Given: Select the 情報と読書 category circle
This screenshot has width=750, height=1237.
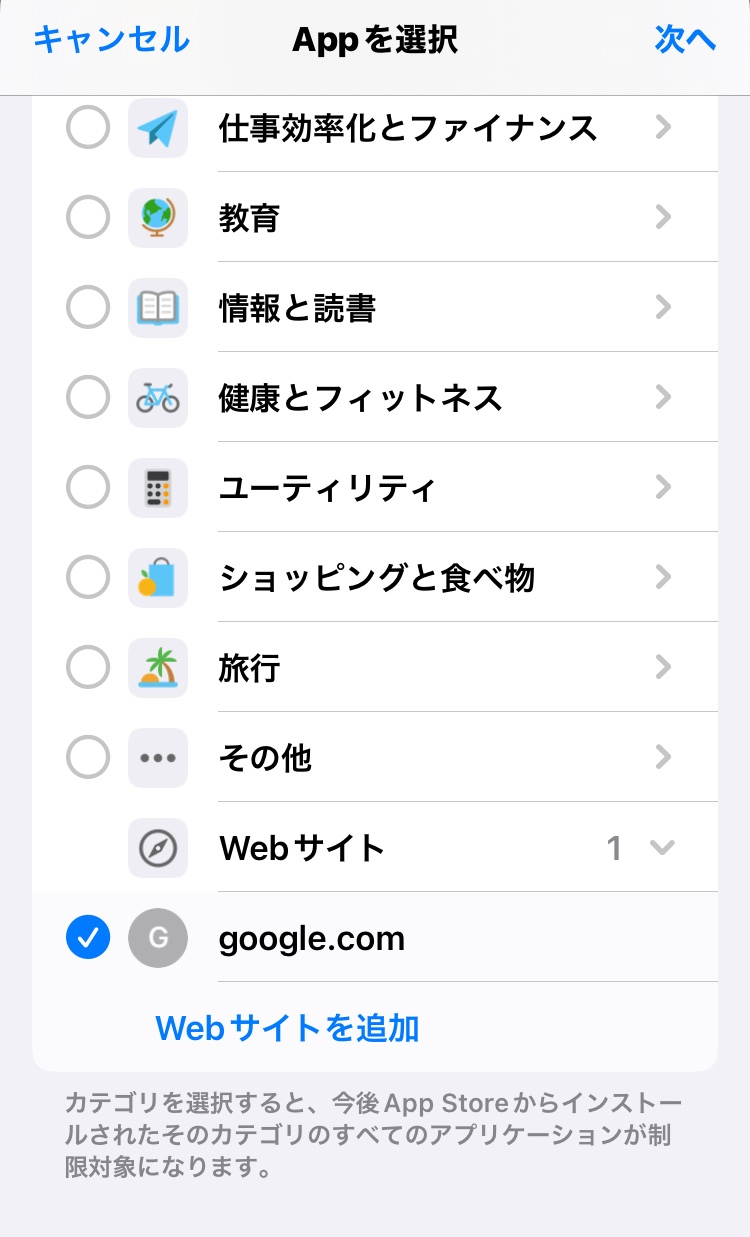Looking at the screenshot, I should pyautogui.click(x=88, y=308).
